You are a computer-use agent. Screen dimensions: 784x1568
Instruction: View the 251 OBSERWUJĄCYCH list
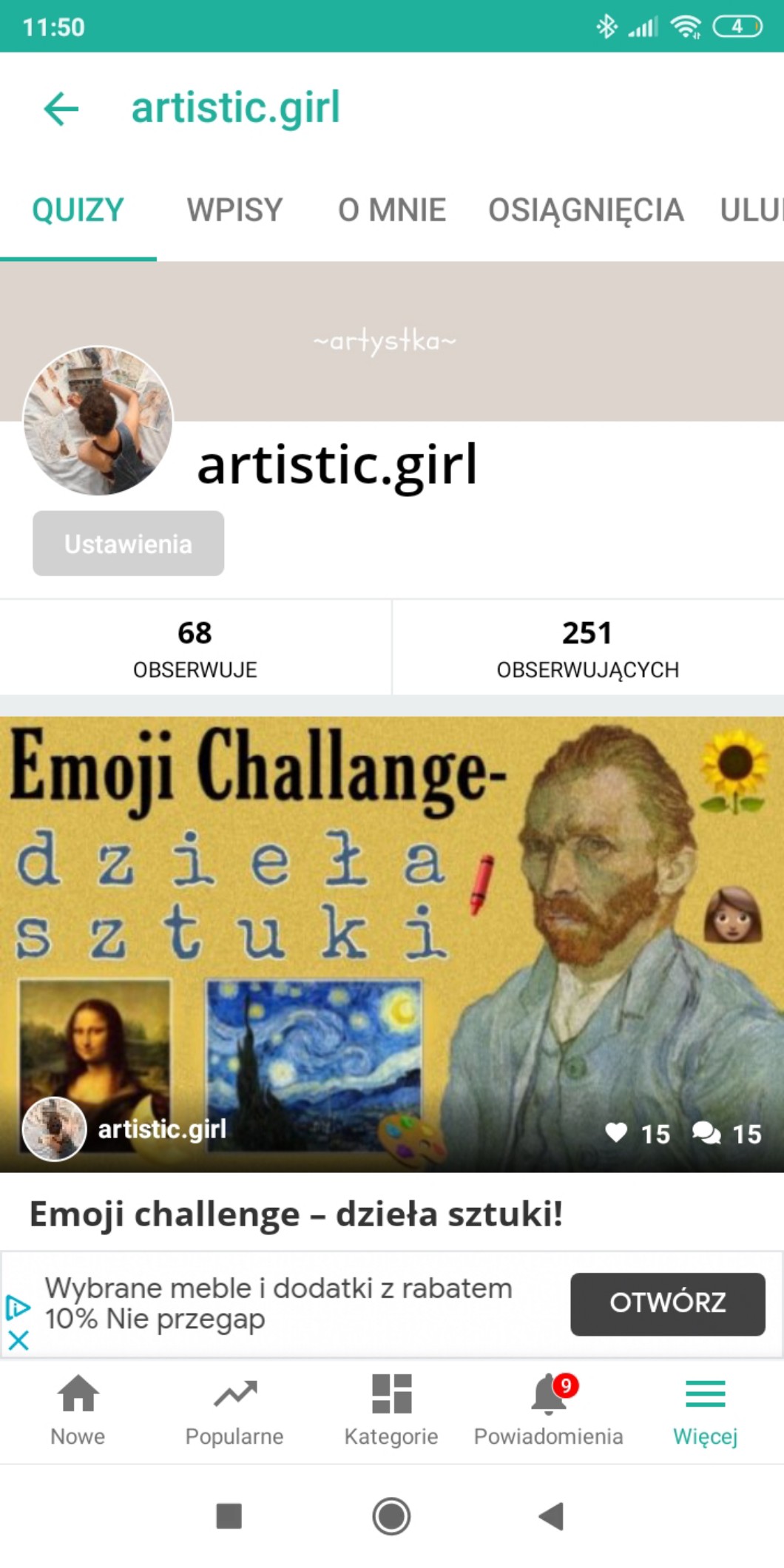coord(587,647)
